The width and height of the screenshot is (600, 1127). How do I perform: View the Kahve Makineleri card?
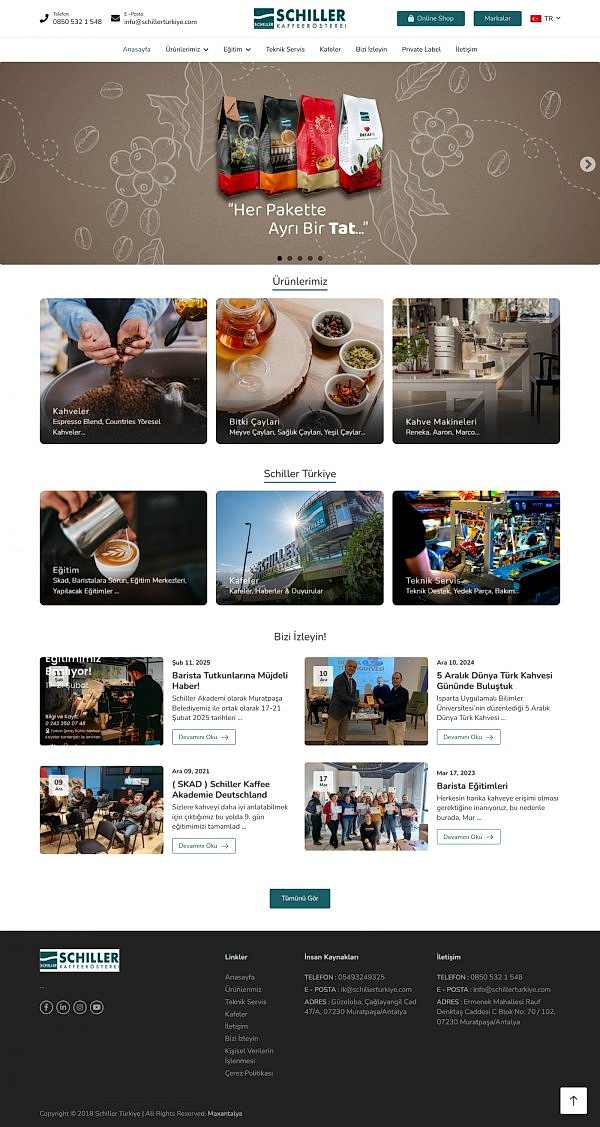(476, 371)
